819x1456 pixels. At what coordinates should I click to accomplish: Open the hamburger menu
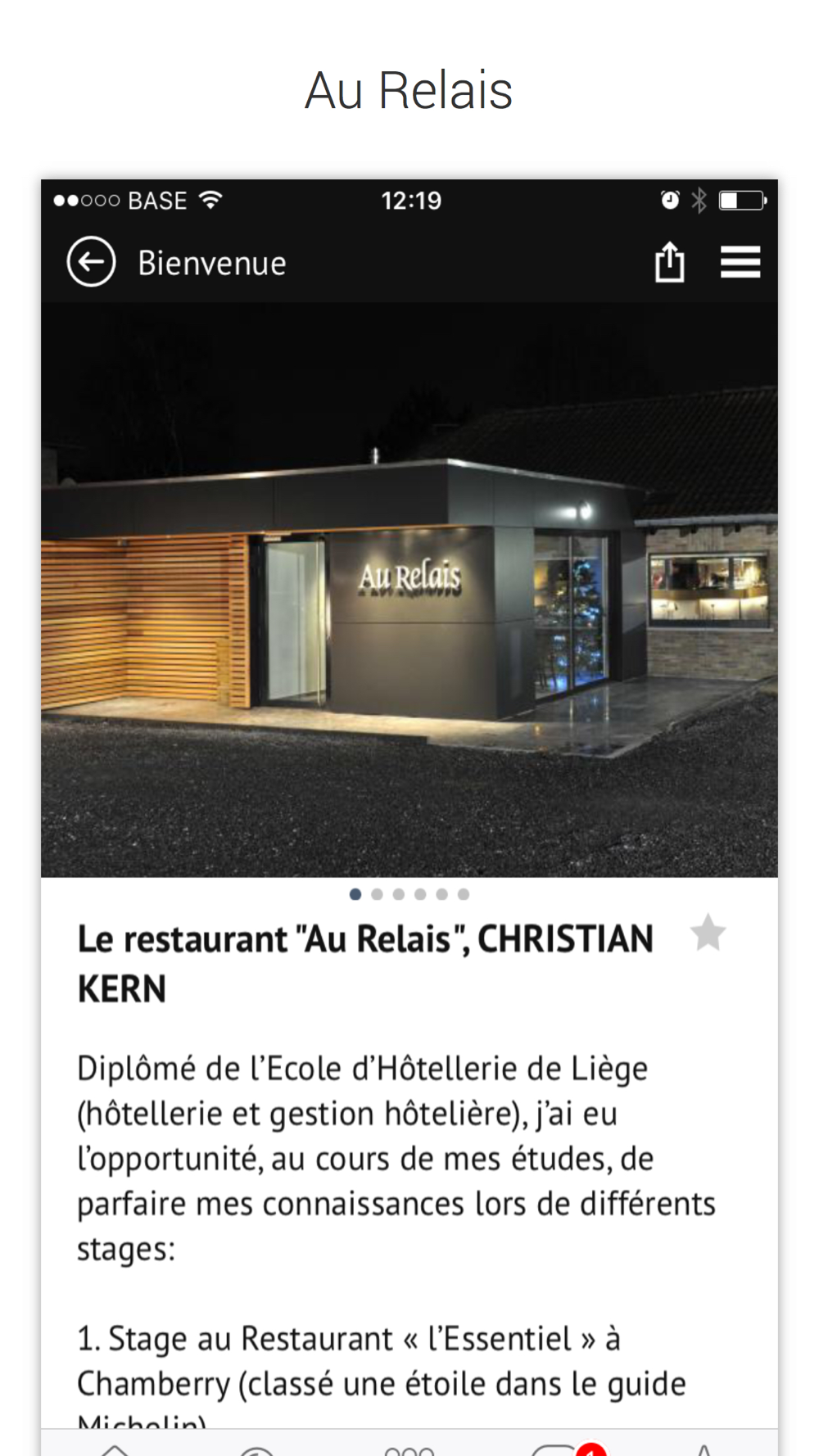click(740, 262)
